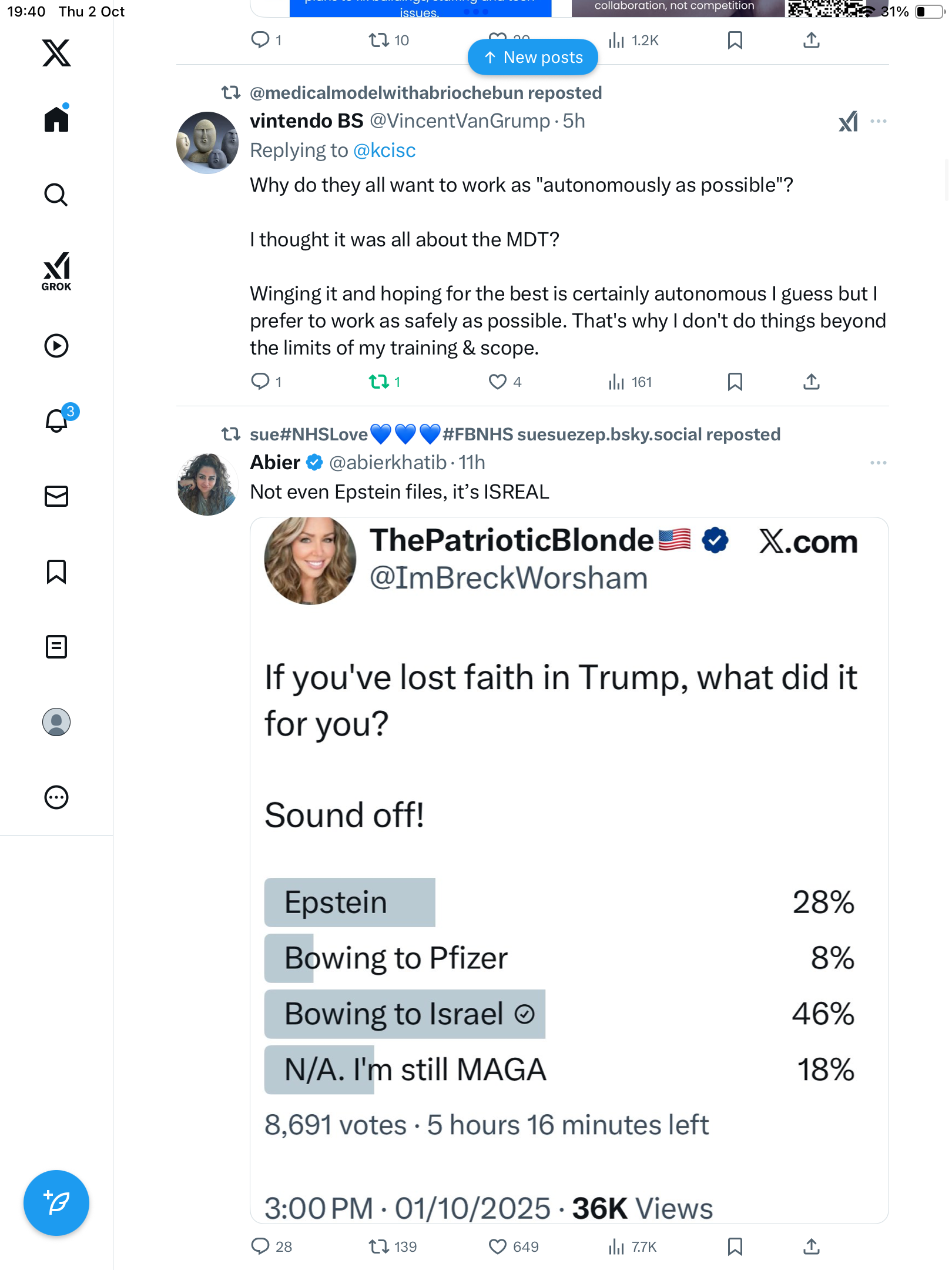This screenshot has height=1270, width=952.
Task: Share Abier's post
Action: tap(811, 1246)
